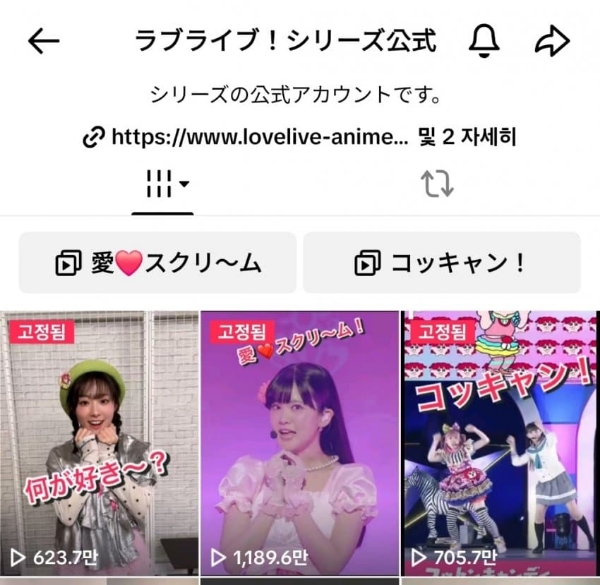Share this profile

551,41
